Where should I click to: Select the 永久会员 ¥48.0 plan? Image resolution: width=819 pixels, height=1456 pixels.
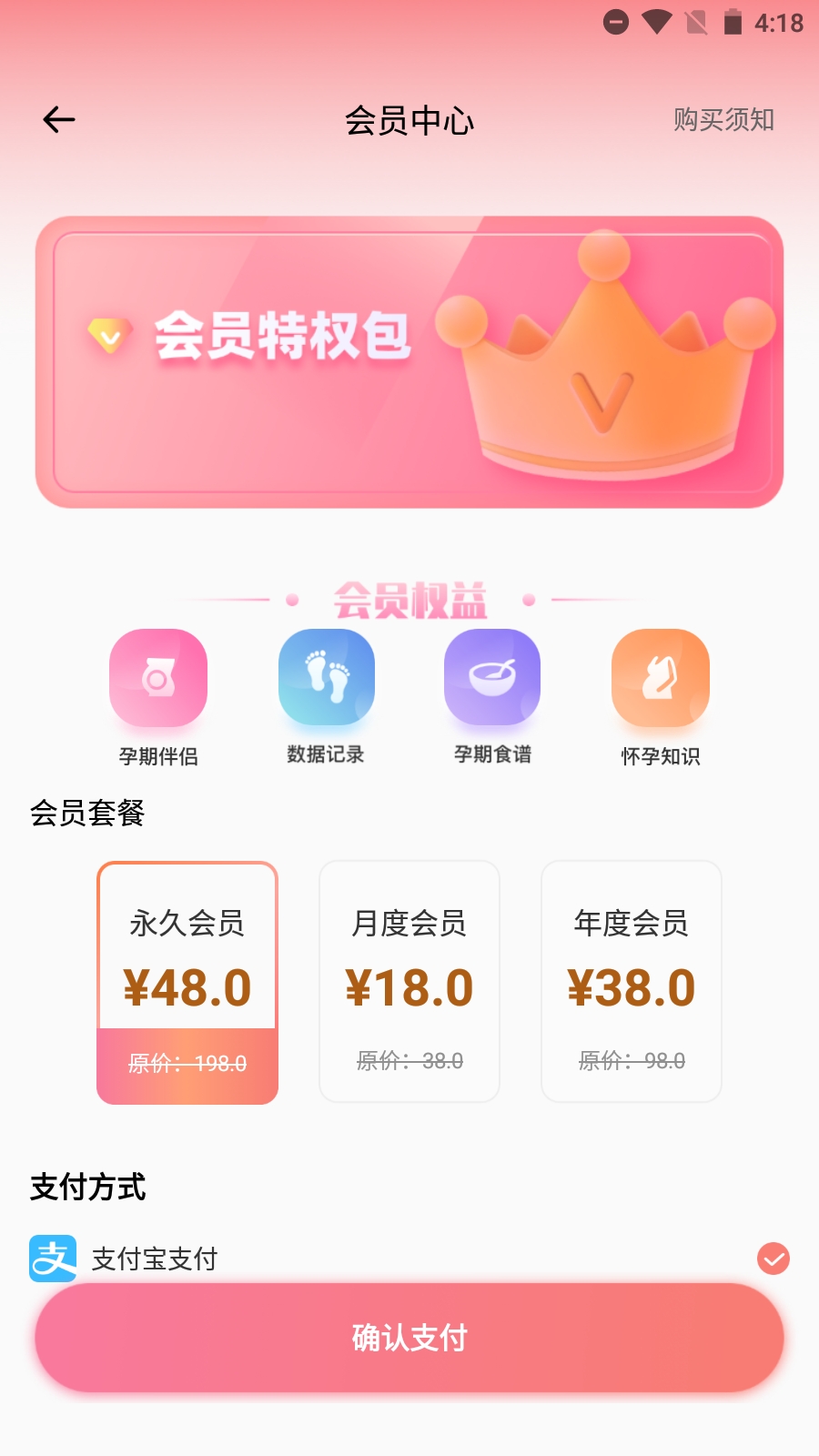pos(187,983)
